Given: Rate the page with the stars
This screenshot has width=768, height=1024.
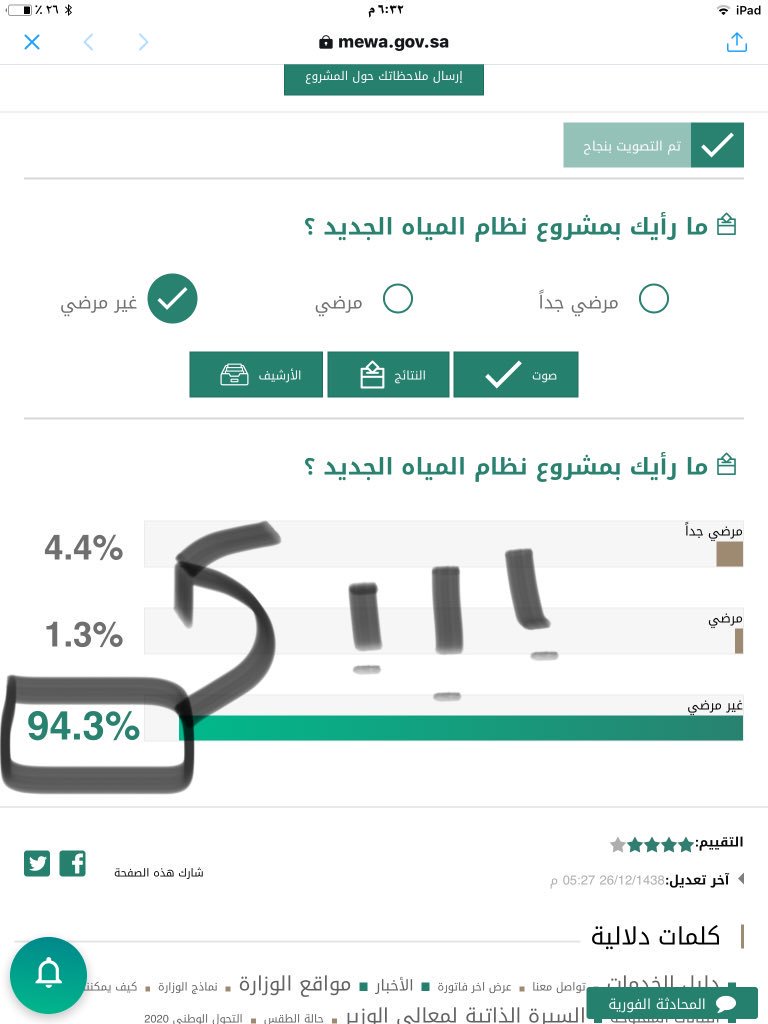Looking at the screenshot, I should pyautogui.click(x=651, y=845).
